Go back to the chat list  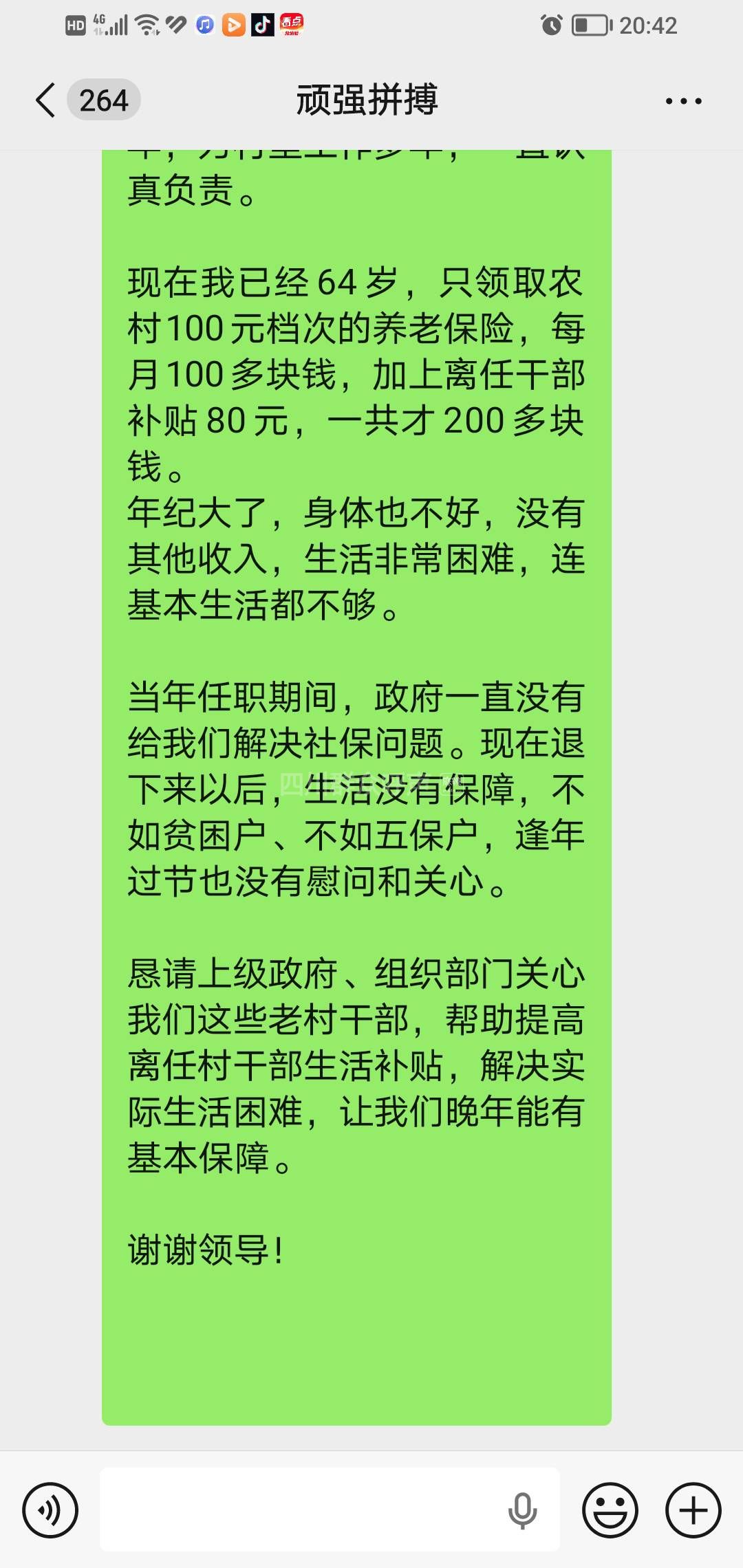point(45,100)
